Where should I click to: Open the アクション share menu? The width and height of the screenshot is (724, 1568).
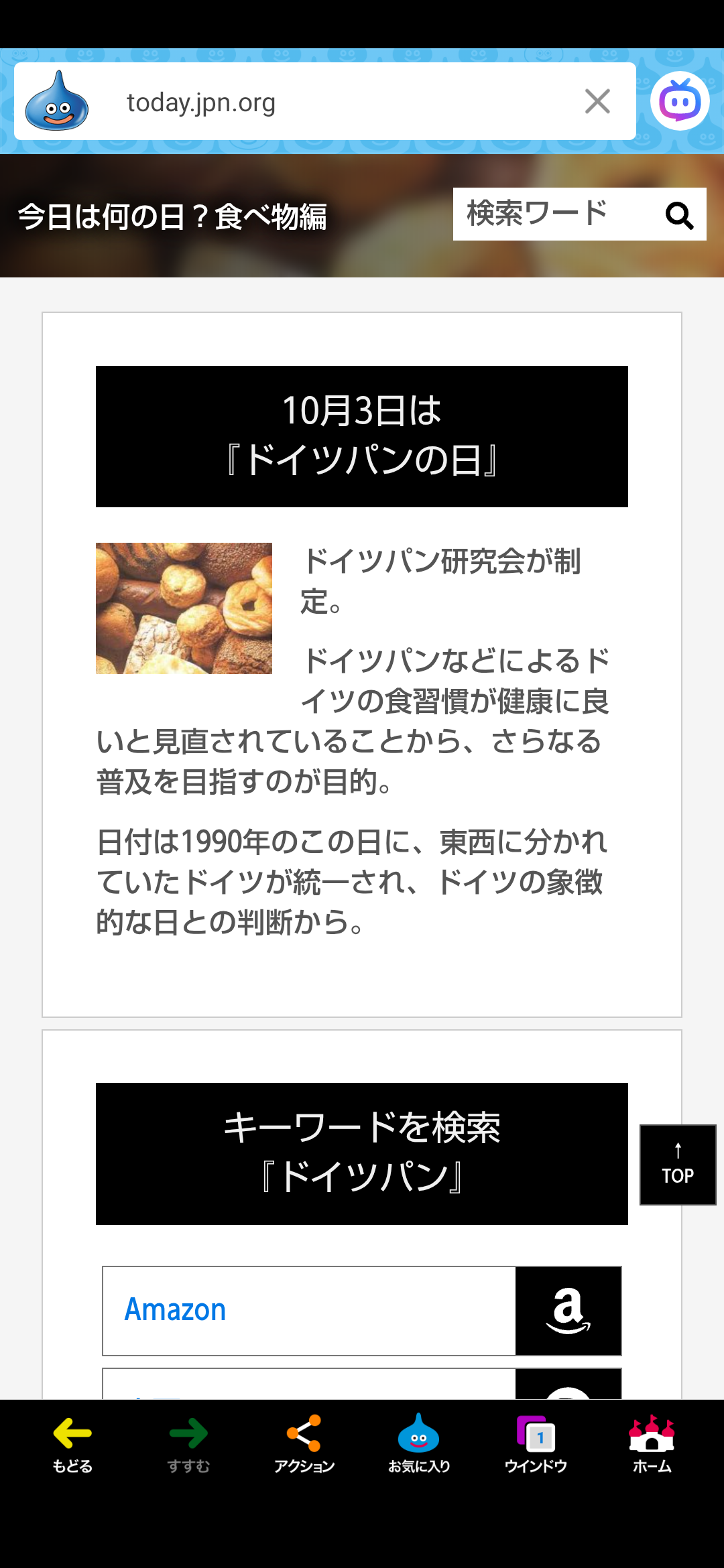point(304,1445)
